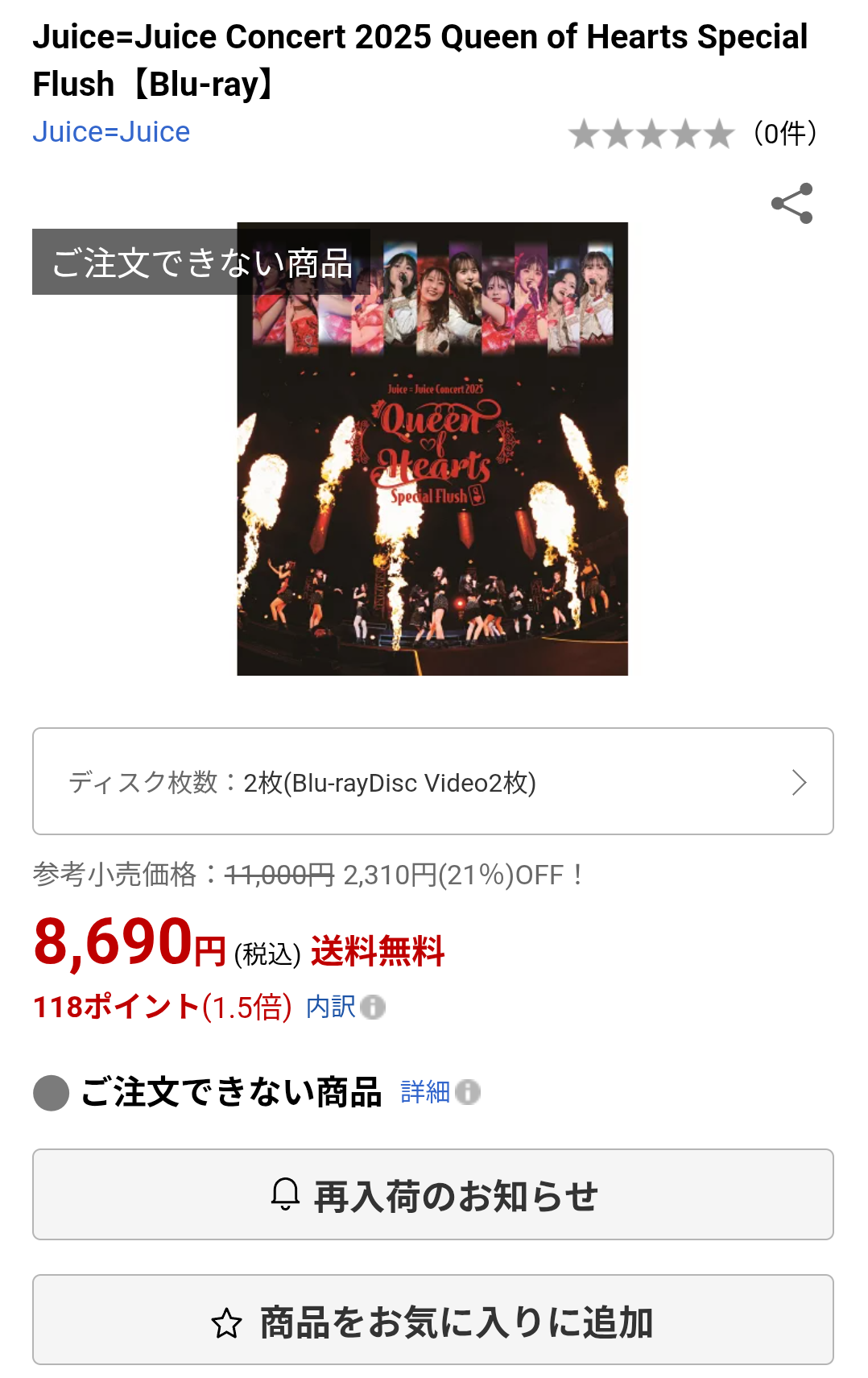Open the Juice=Juice artist link

tap(111, 132)
